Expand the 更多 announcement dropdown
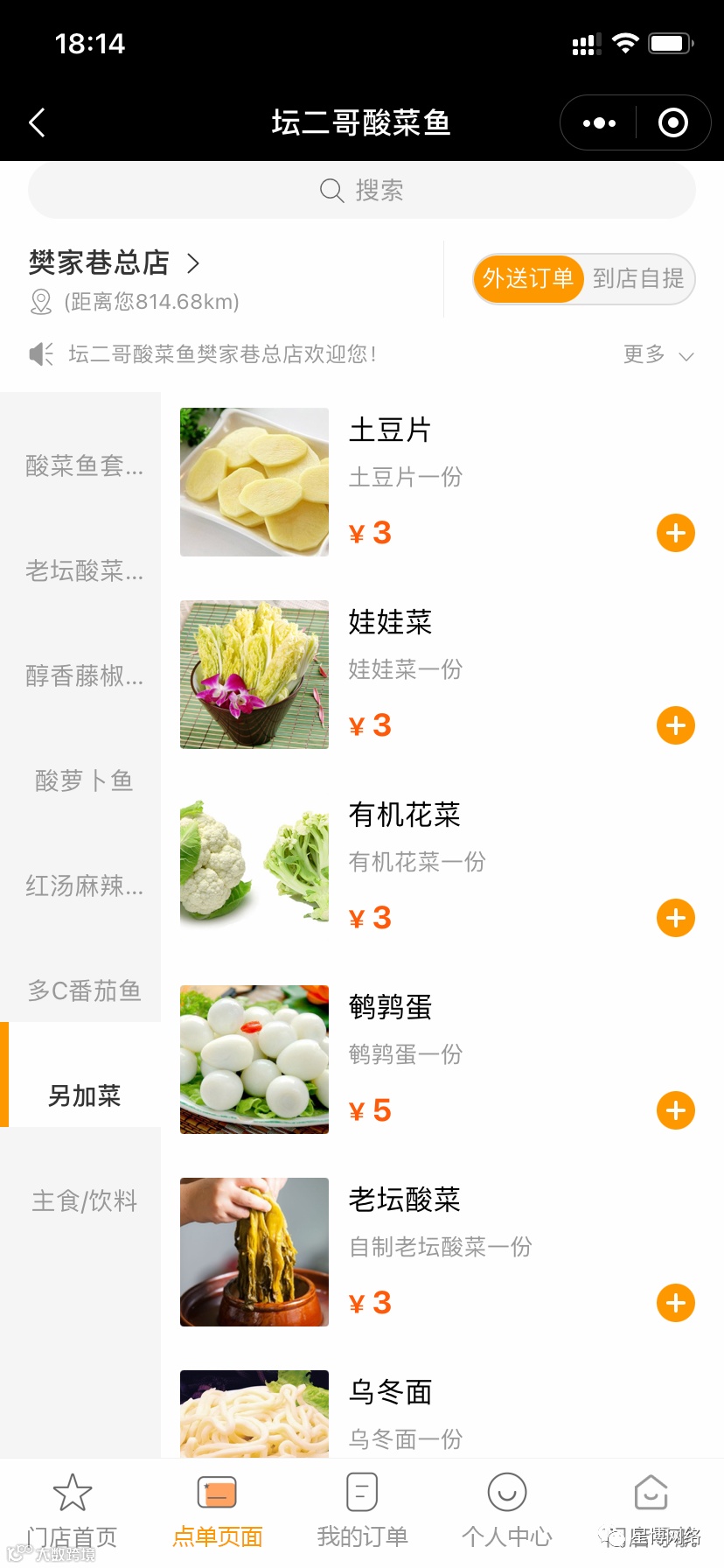 click(658, 354)
